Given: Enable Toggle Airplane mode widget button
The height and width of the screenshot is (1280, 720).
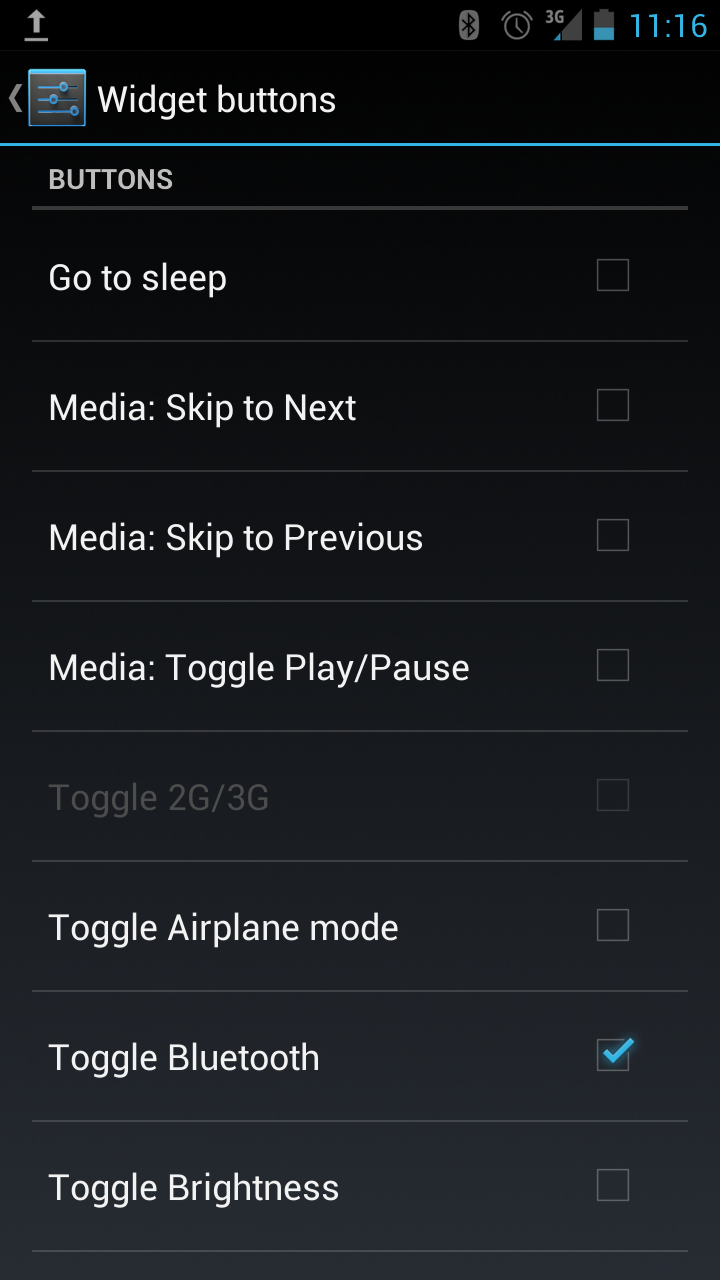Looking at the screenshot, I should pyautogui.click(x=612, y=925).
